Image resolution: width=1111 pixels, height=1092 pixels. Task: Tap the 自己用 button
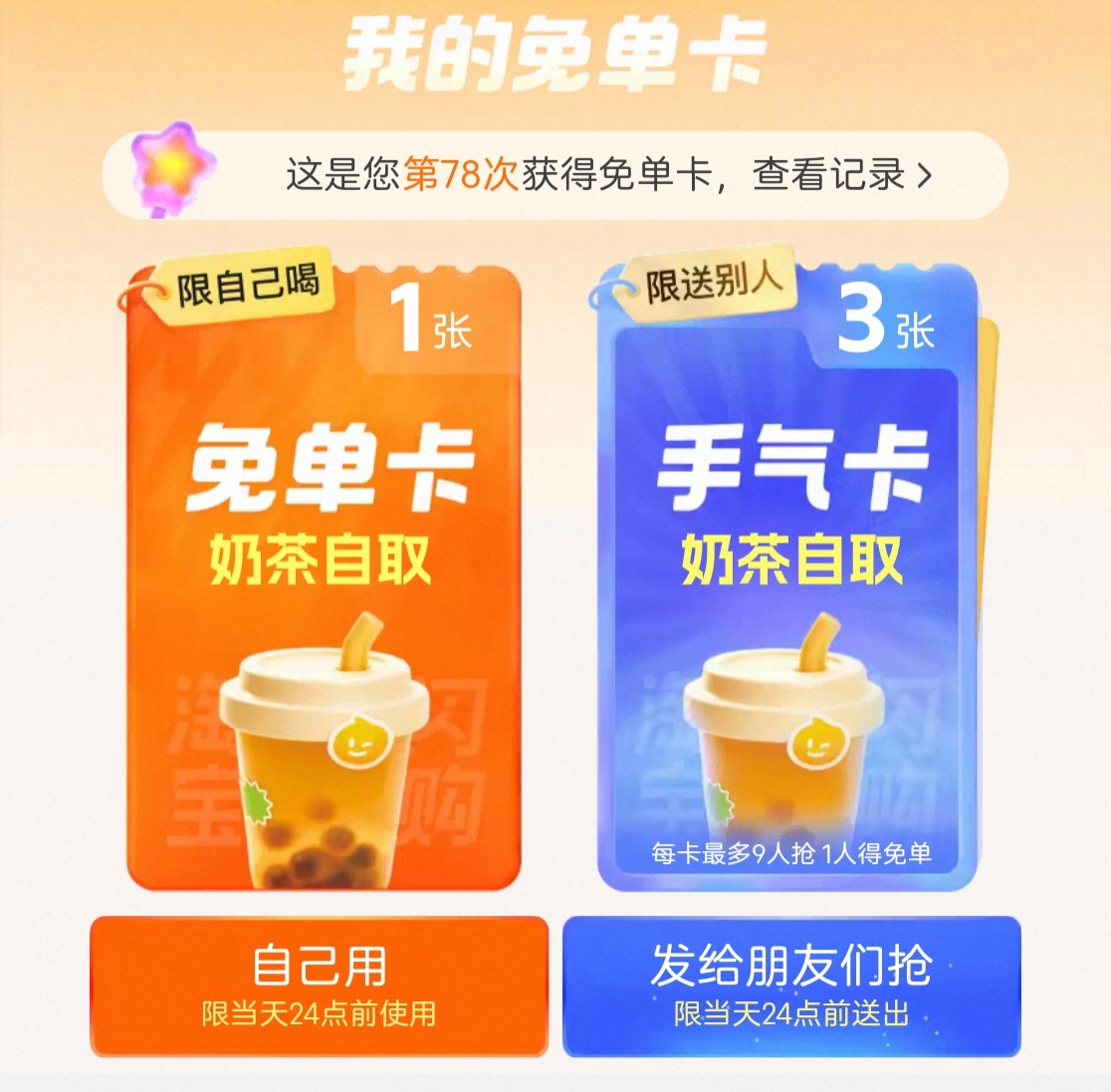(x=319, y=985)
